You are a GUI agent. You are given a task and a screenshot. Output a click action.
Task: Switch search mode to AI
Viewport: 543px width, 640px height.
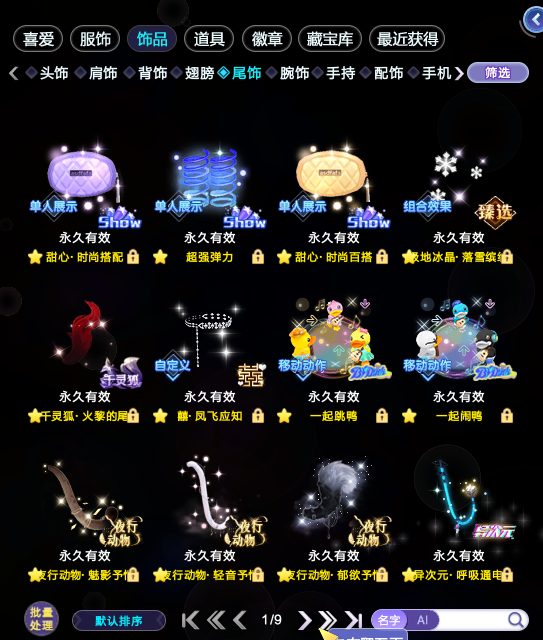tap(423, 620)
